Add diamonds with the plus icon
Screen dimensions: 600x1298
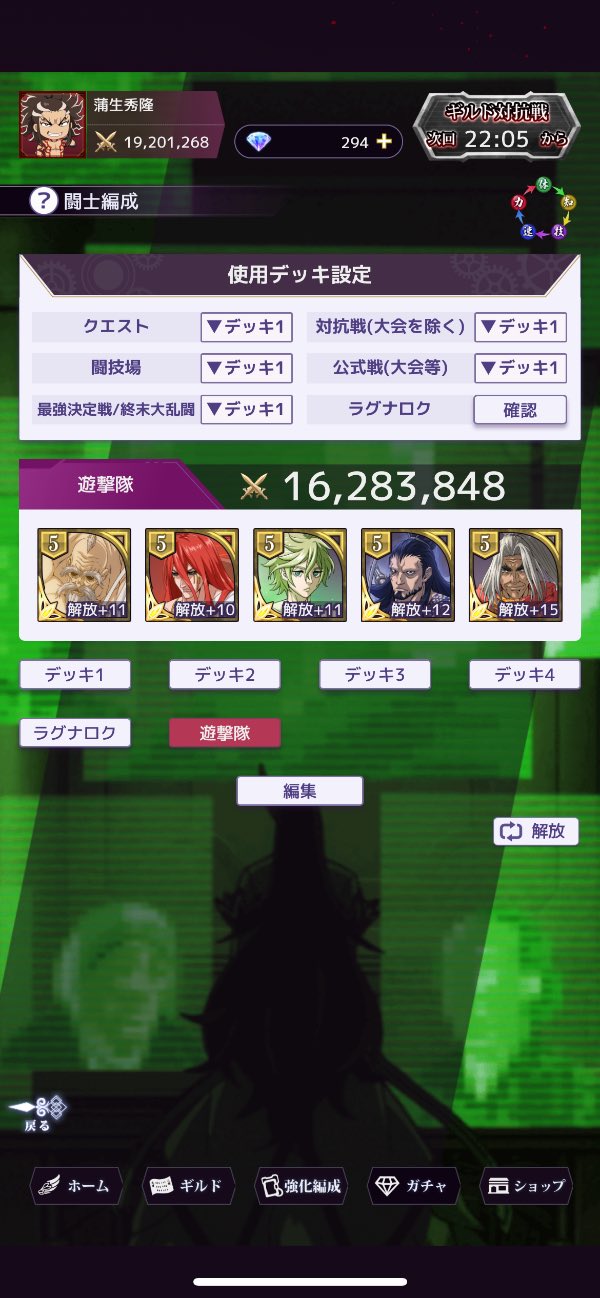384,142
